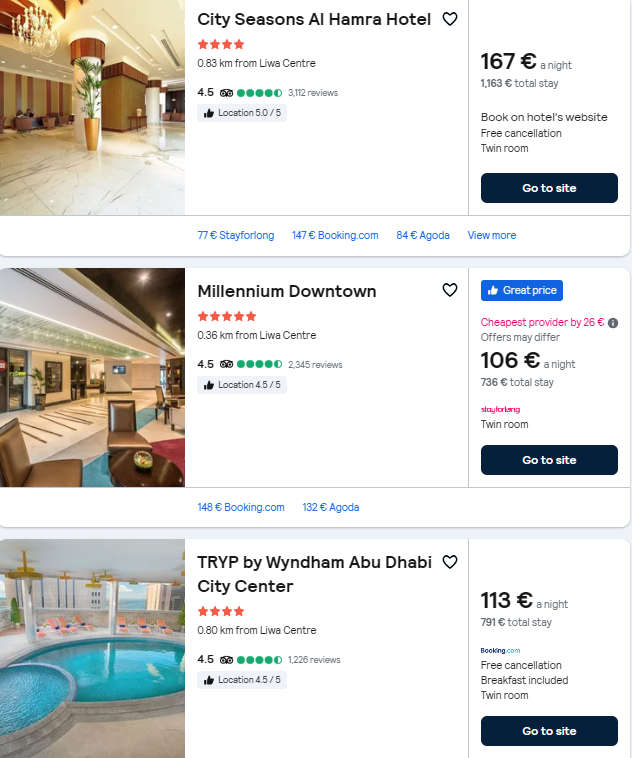Screen dimensions: 632x758
Task: Open the 77 € Stayforlong offer
Action: [236, 235]
